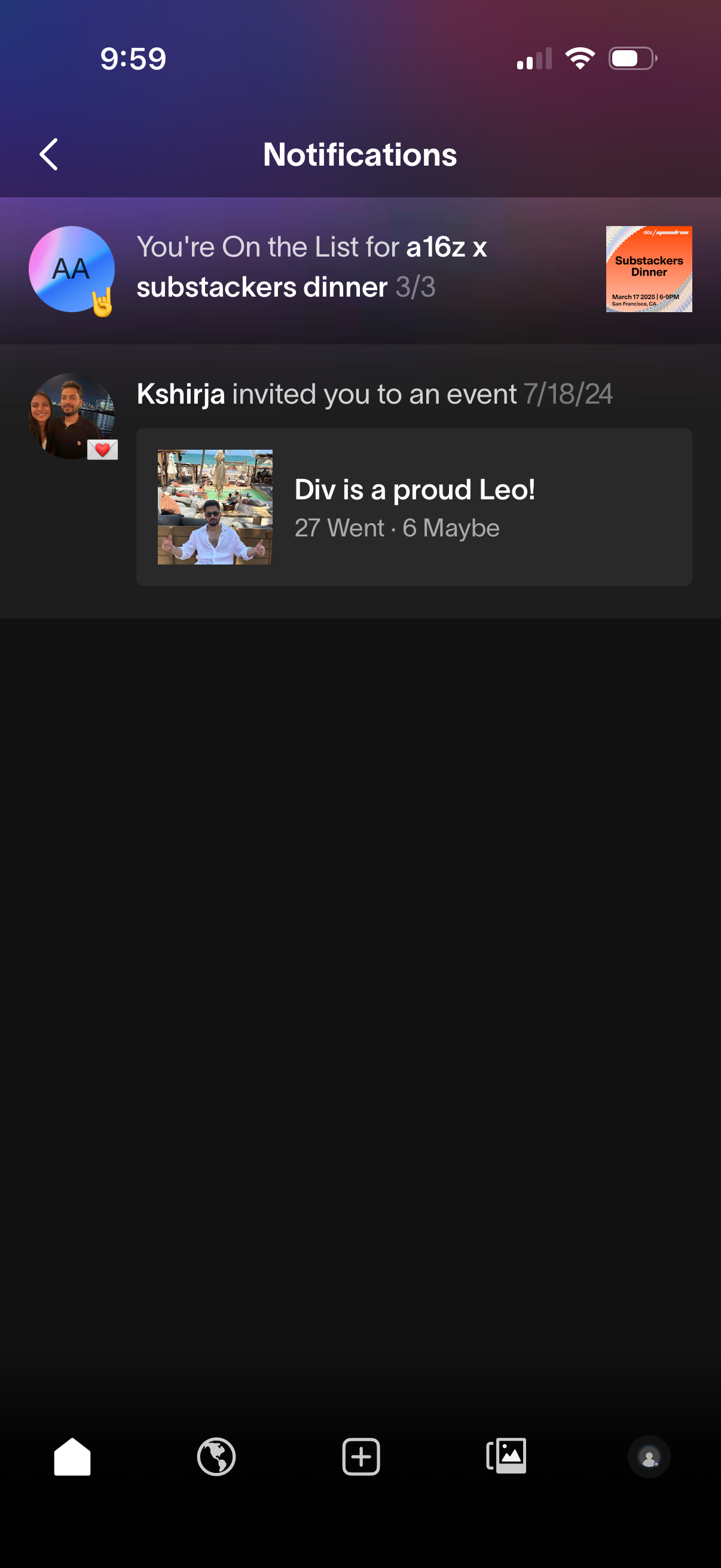Open the photo memories icon
The height and width of the screenshot is (1568, 721).
point(506,1456)
